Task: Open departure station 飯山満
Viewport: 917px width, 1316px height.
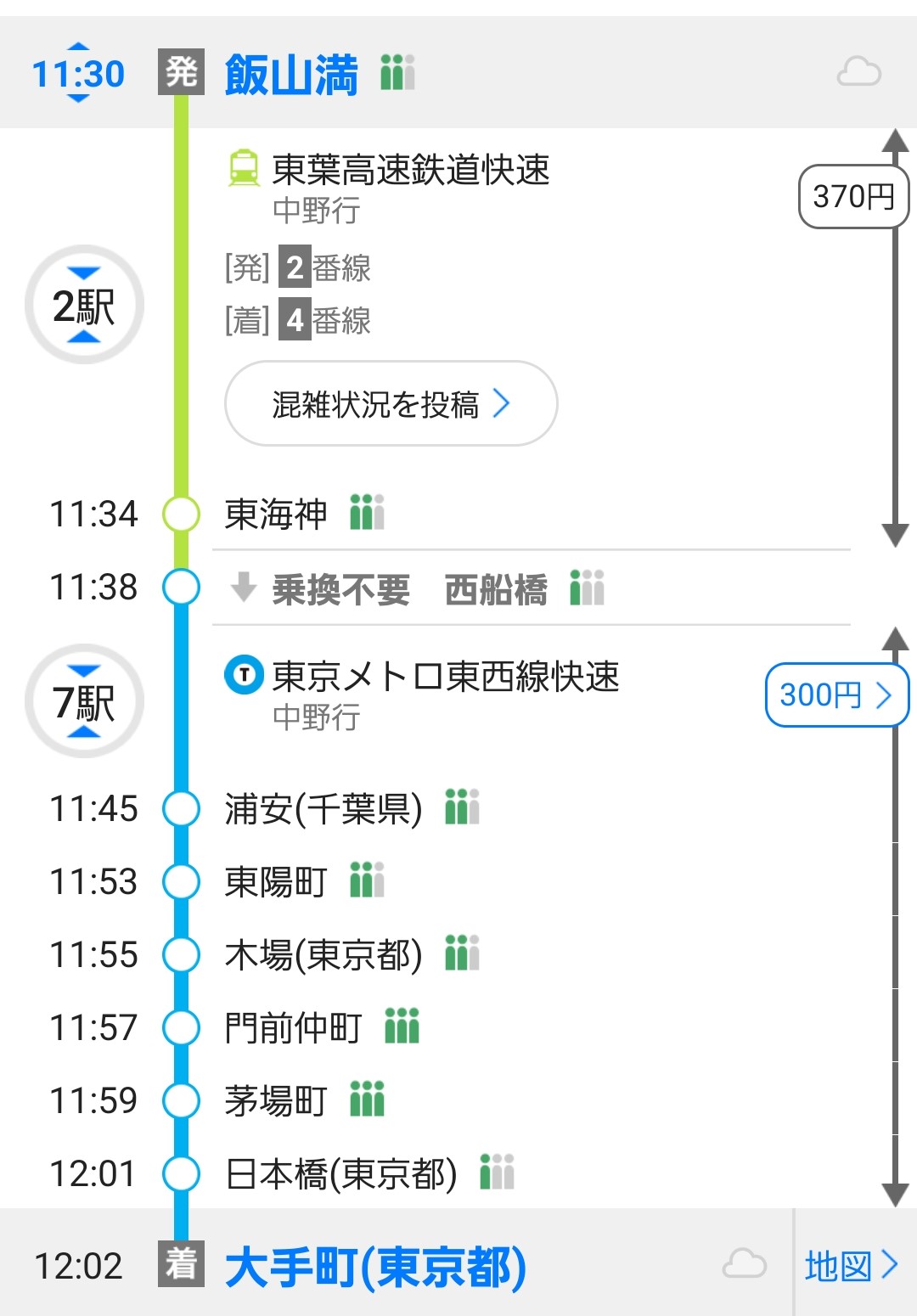Action: [291, 75]
